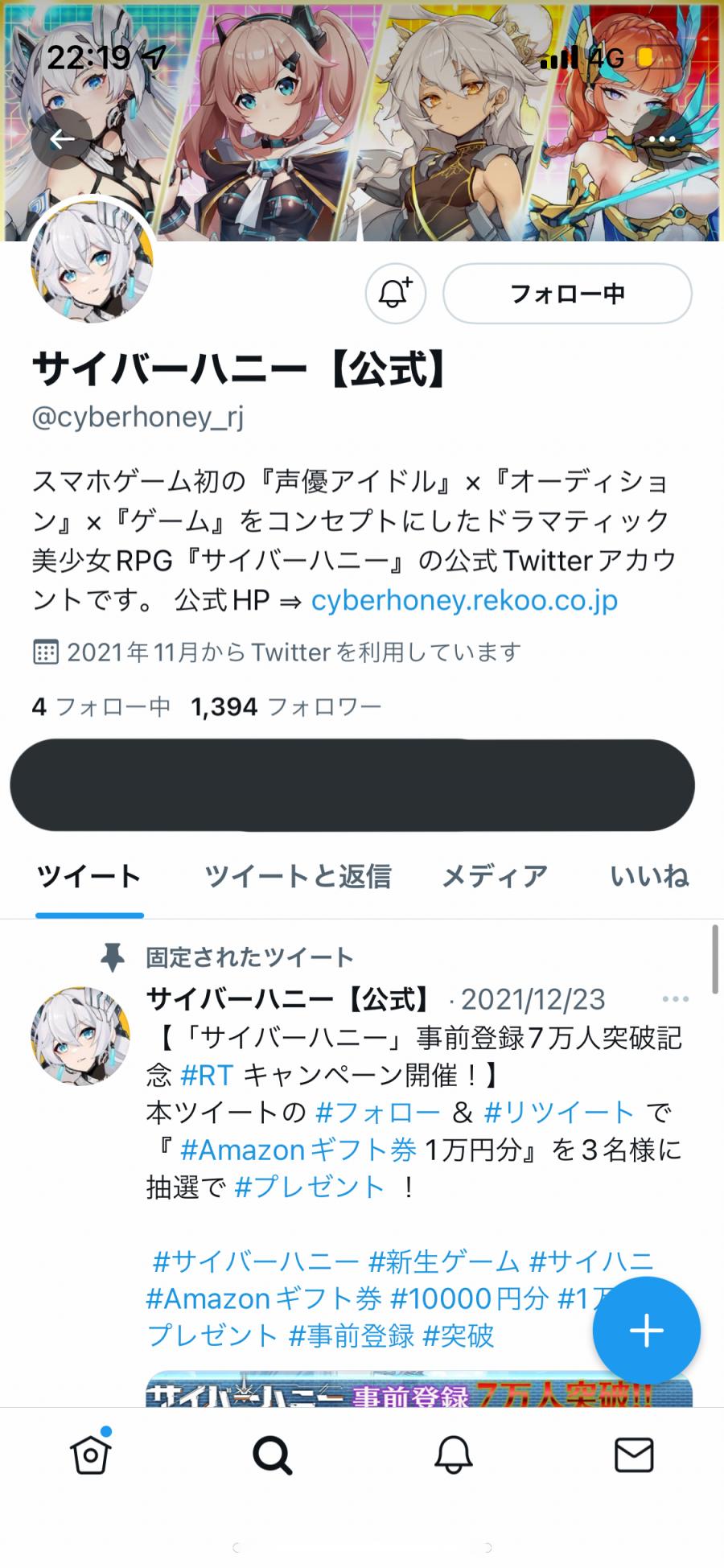724x1568 pixels.
Task: View the 1,394 フォロワー list
Action: click(286, 707)
